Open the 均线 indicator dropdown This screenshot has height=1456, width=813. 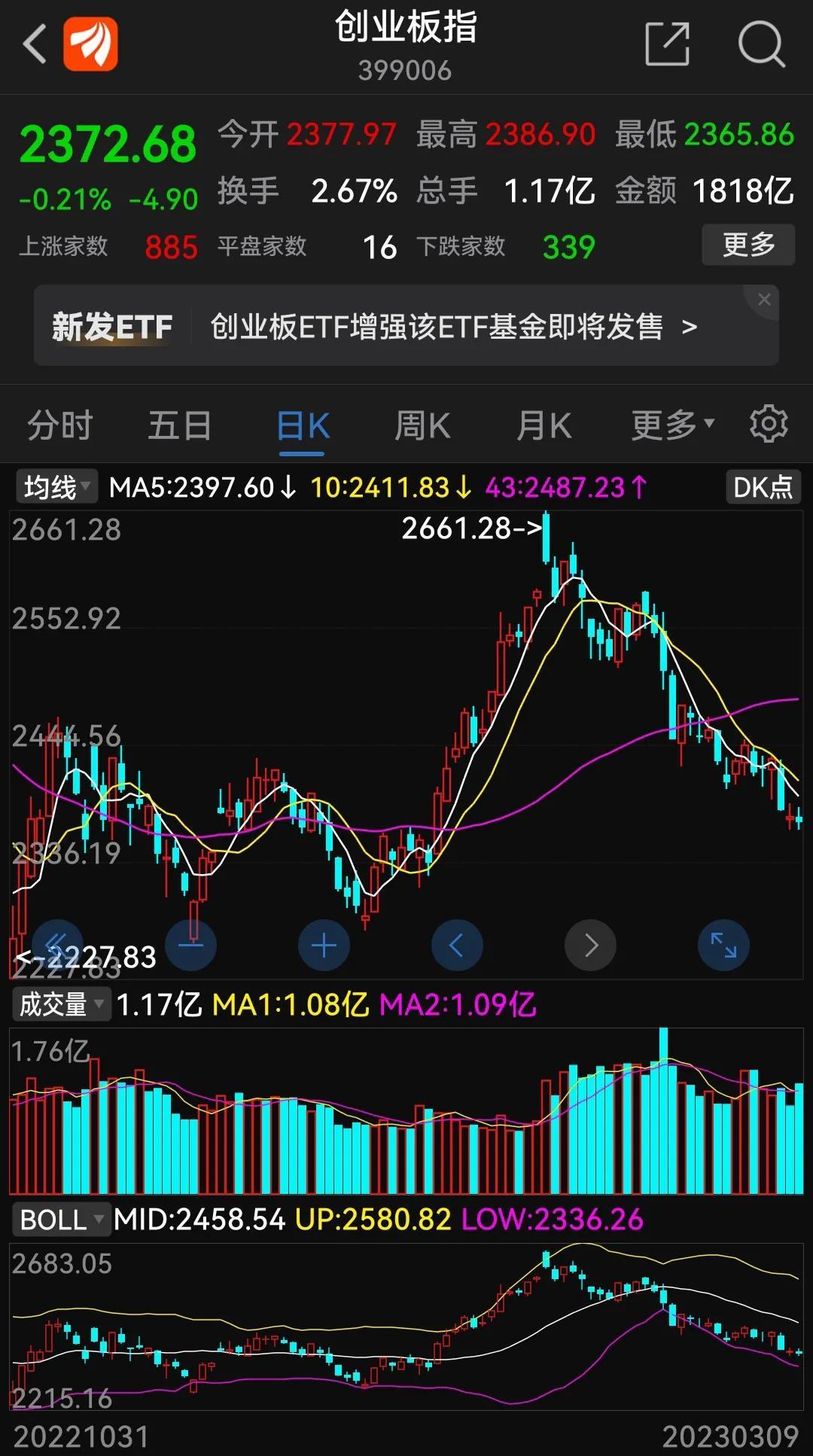pos(56,487)
